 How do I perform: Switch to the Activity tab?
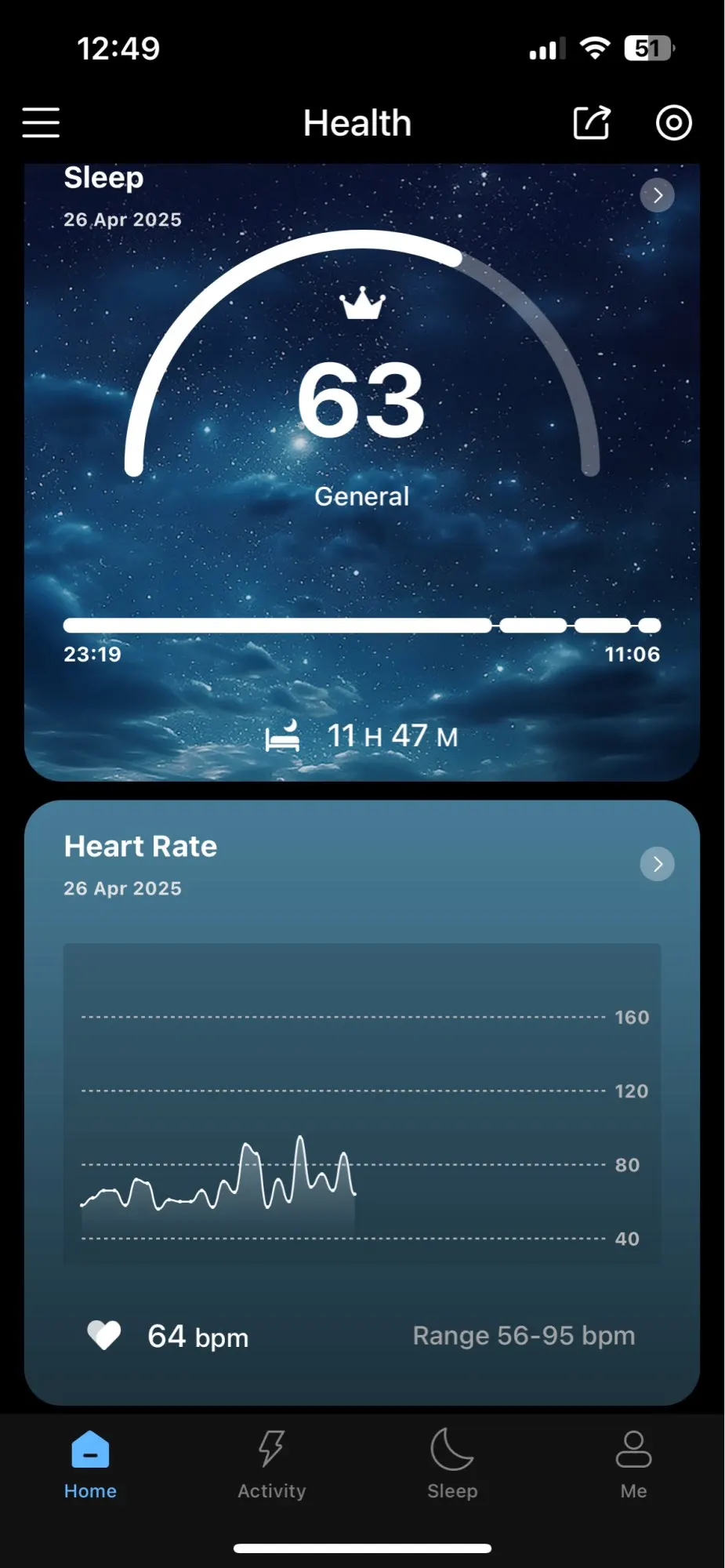[x=272, y=1465]
